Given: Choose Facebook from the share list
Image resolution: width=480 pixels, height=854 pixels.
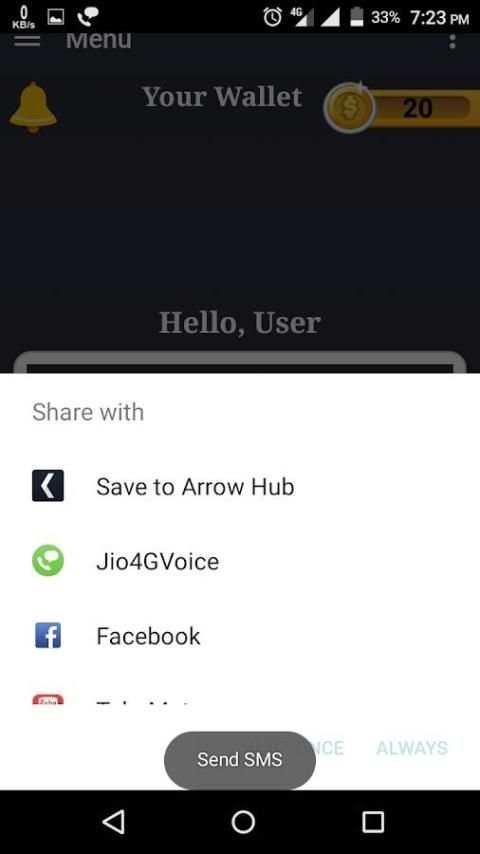Looking at the screenshot, I should point(240,636).
